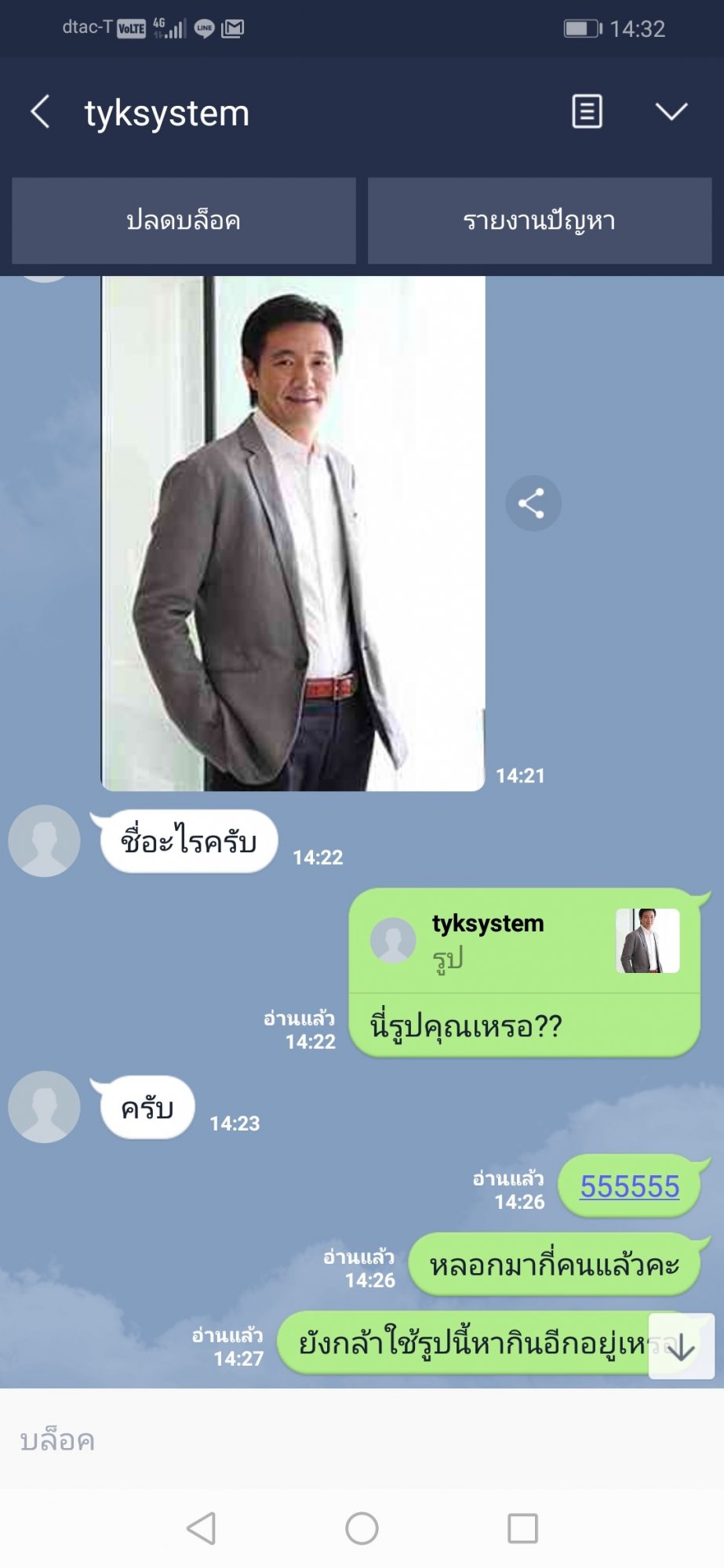Viewport: 724px width, 1568px height.
Task: Open the received photo sent at 14:21
Action: [x=293, y=533]
